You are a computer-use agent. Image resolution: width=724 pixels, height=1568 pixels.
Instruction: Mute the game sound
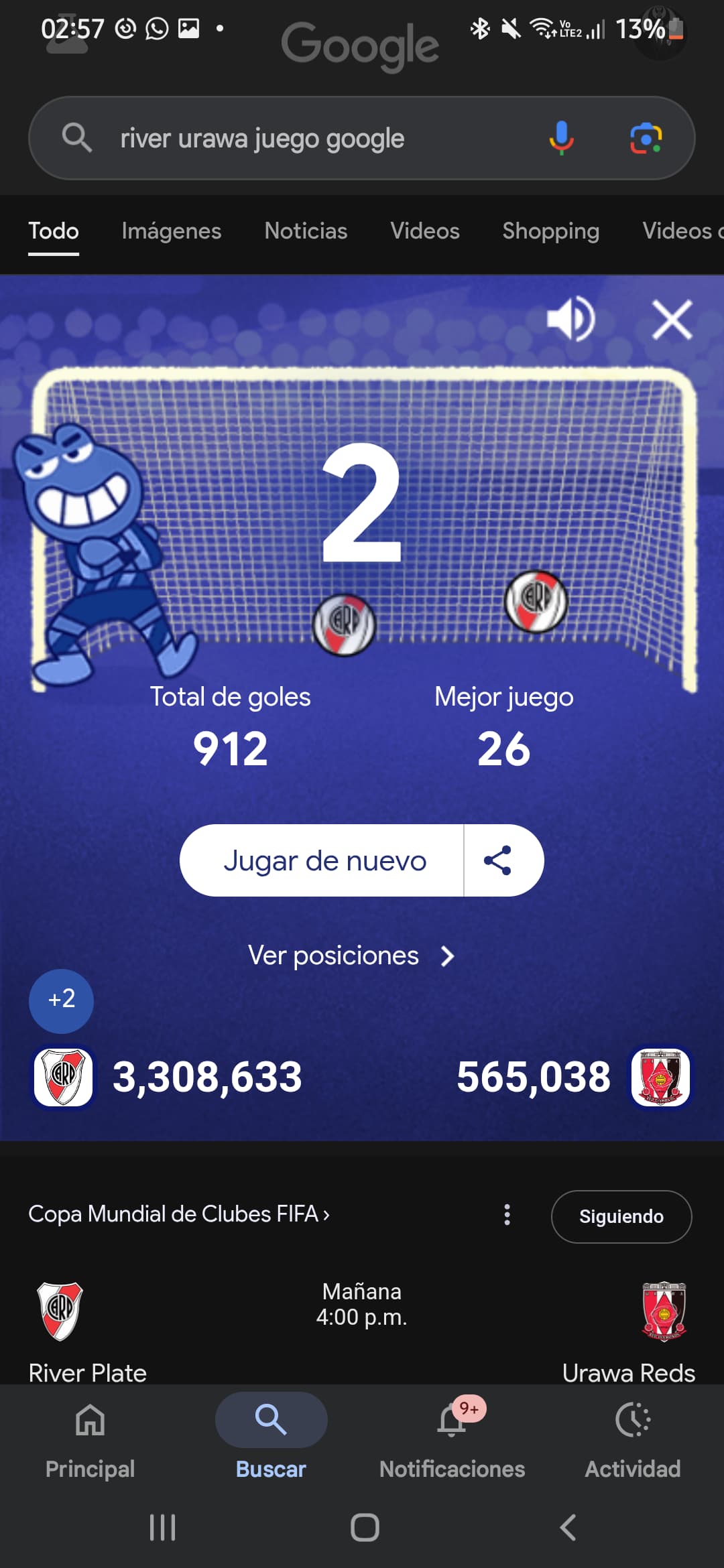570,319
